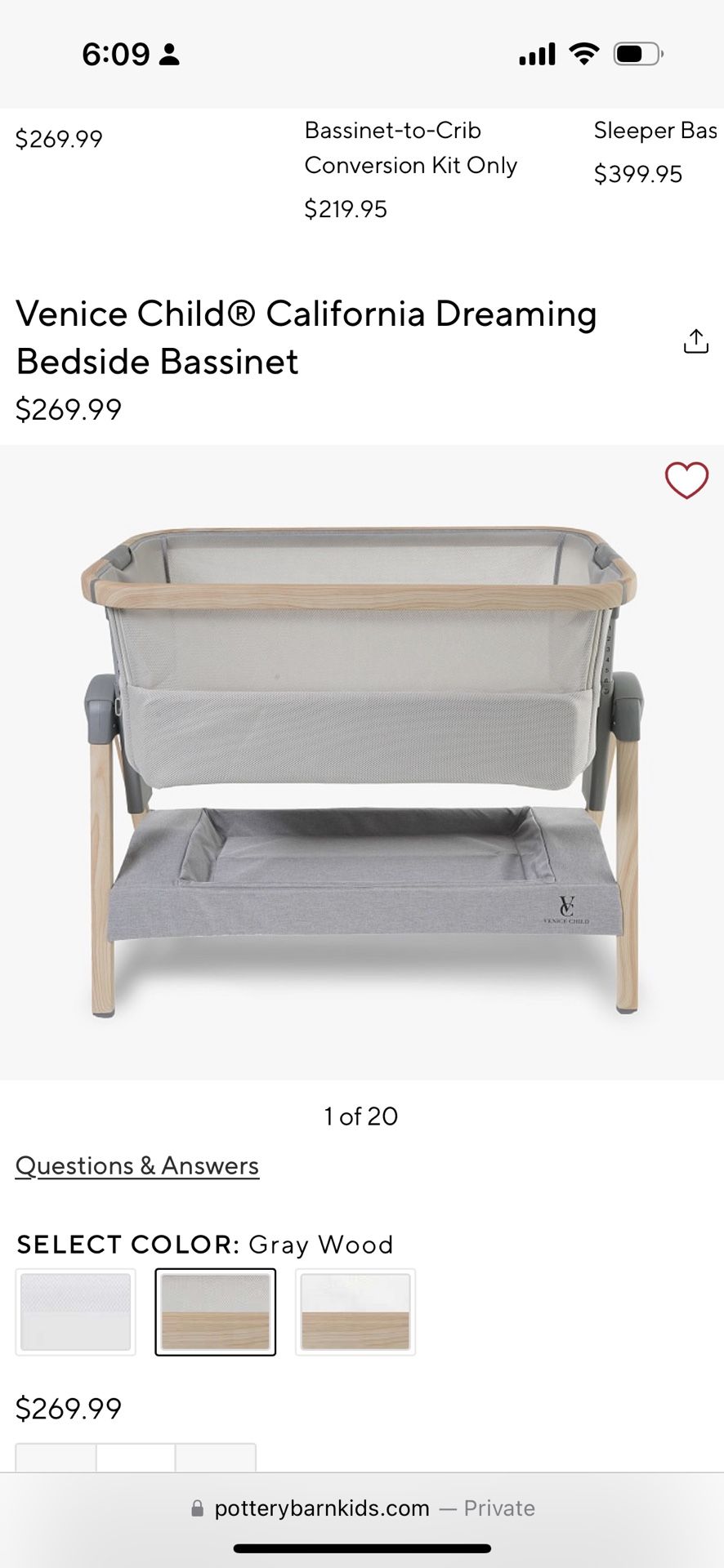The height and width of the screenshot is (1568, 724).
Task: Open the Venice Child bassinet product title
Action: (307, 336)
